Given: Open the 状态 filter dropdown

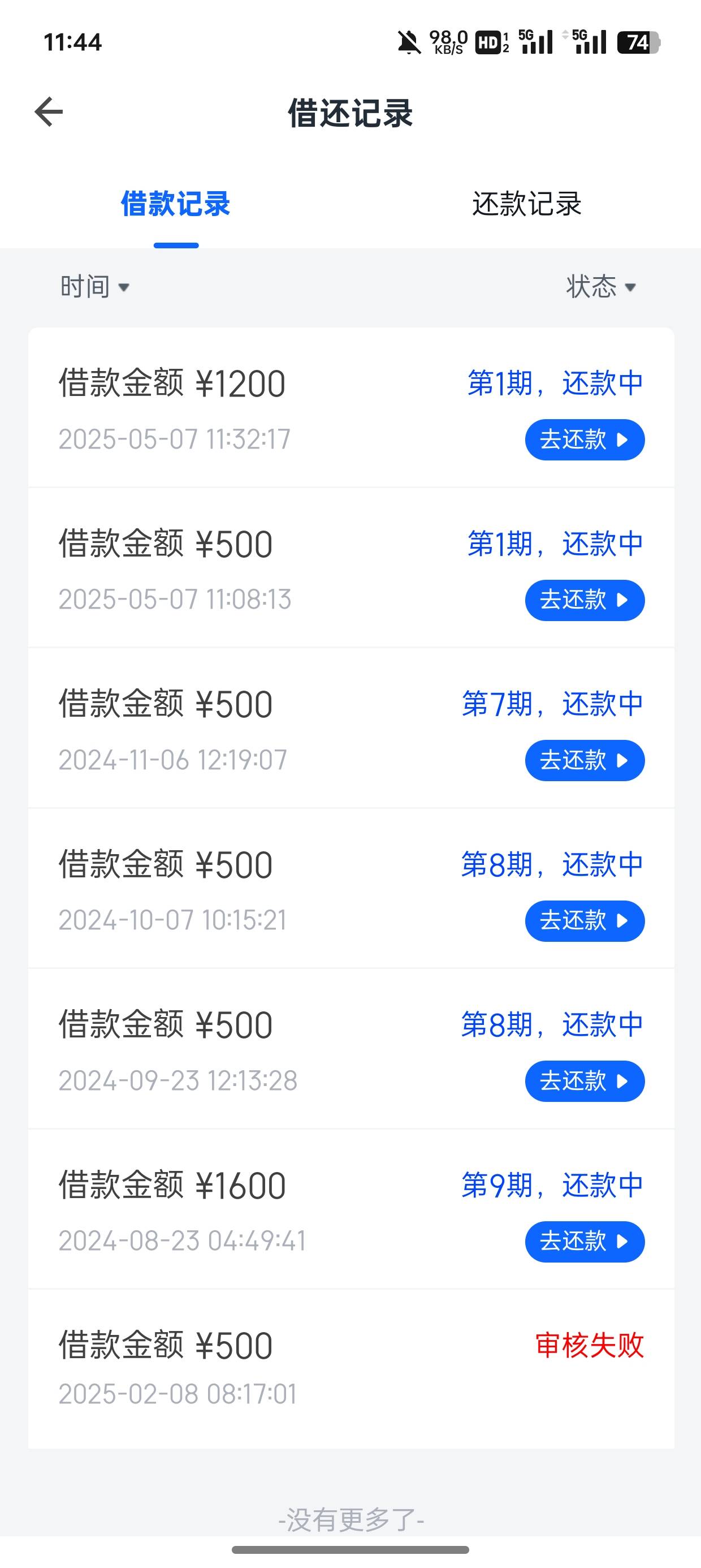Looking at the screenshot, I should click(x=601, y=286).
